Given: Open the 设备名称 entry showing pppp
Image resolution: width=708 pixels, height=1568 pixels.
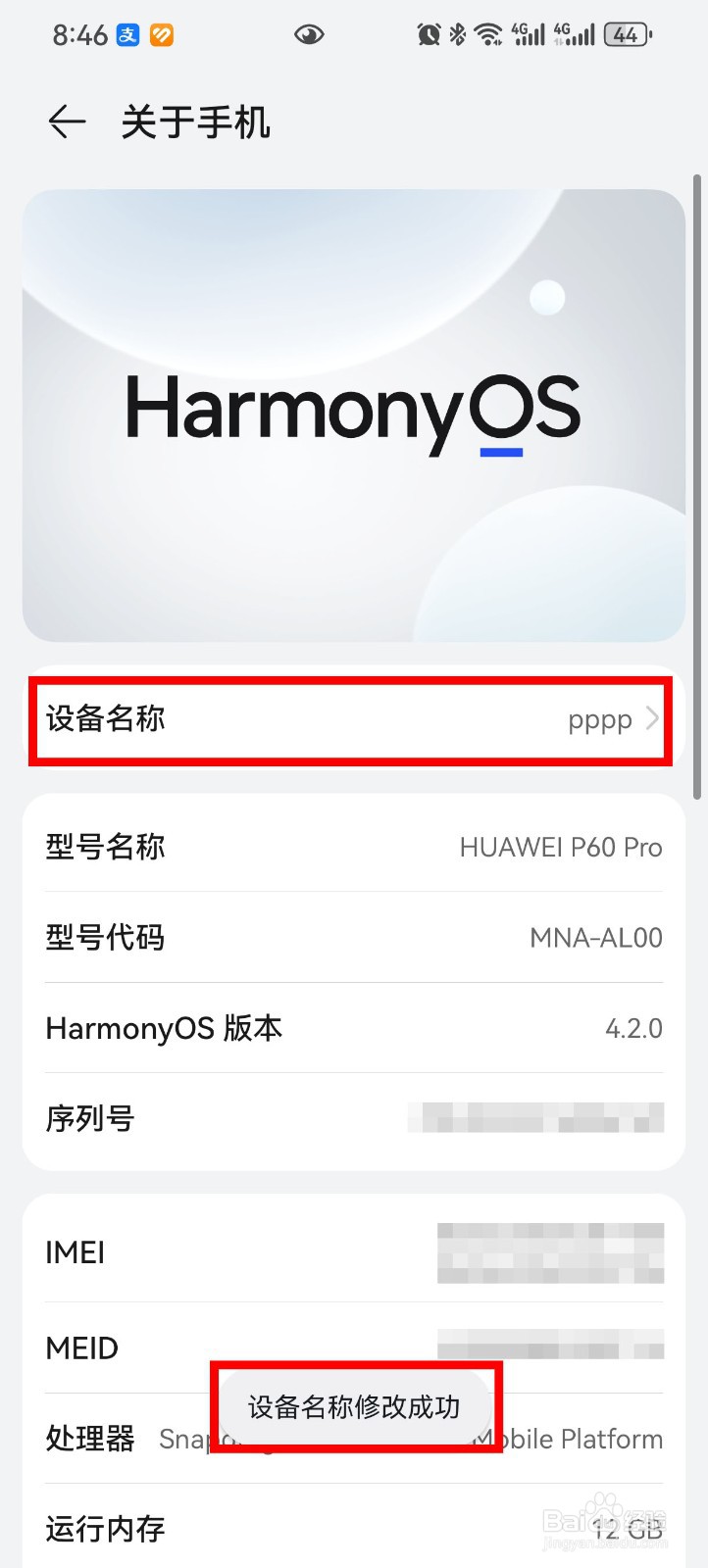Looking at the screenshot, I should click(353, 720).
